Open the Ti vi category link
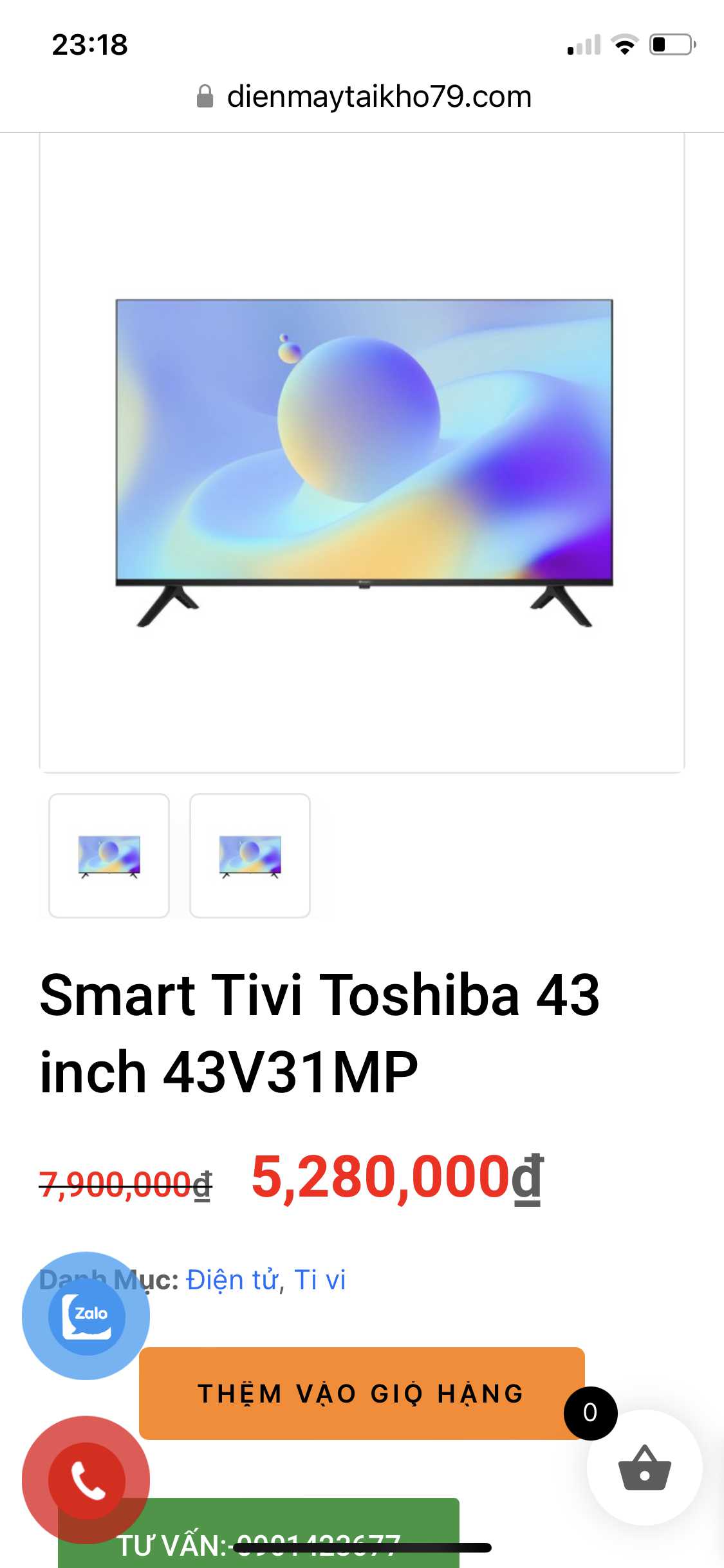 pyautogui.click(x=320, y=1280)
